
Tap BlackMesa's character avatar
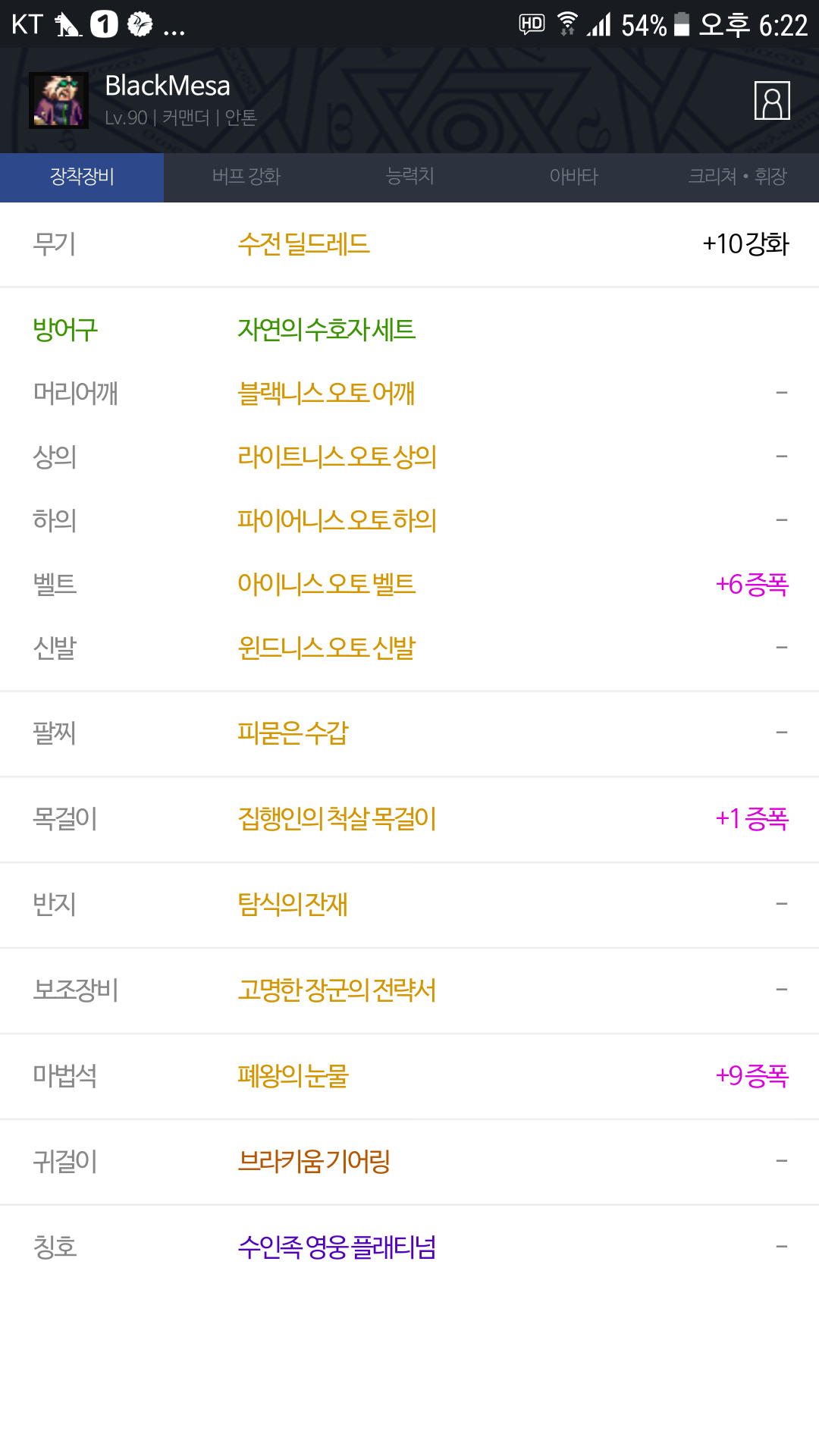point(58,100)
